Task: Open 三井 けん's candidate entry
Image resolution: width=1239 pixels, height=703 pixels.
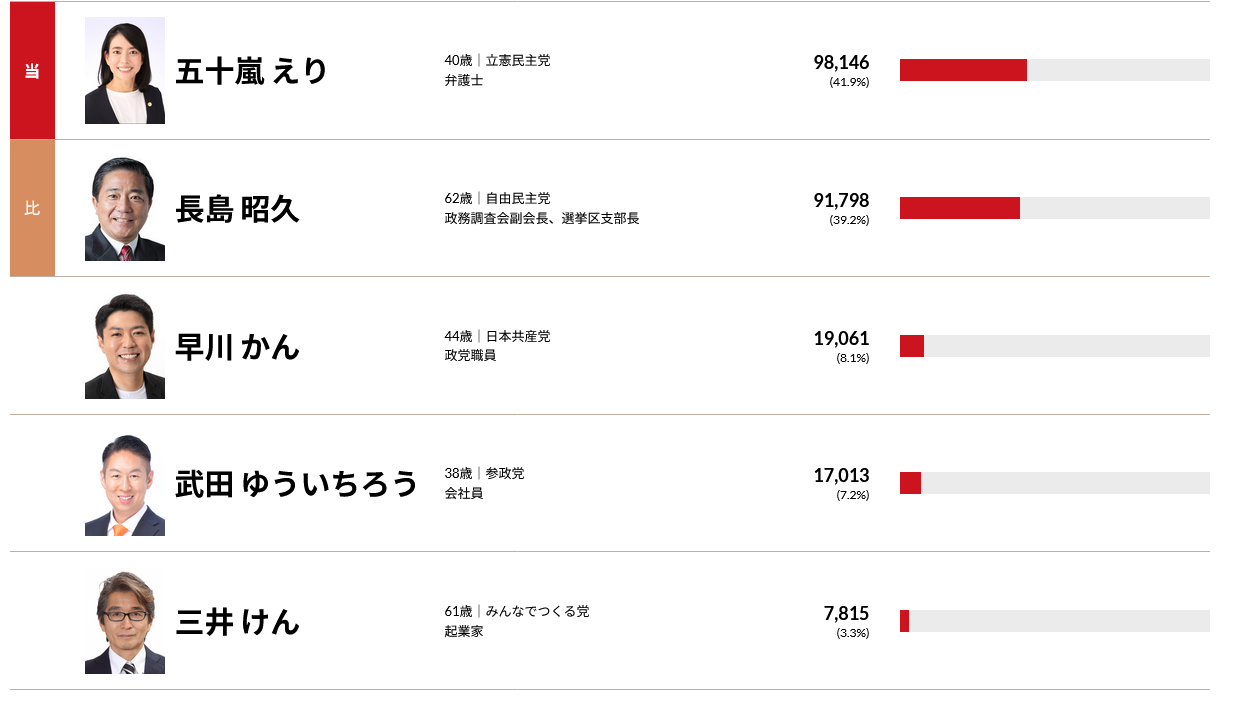Action: (237, 622)
